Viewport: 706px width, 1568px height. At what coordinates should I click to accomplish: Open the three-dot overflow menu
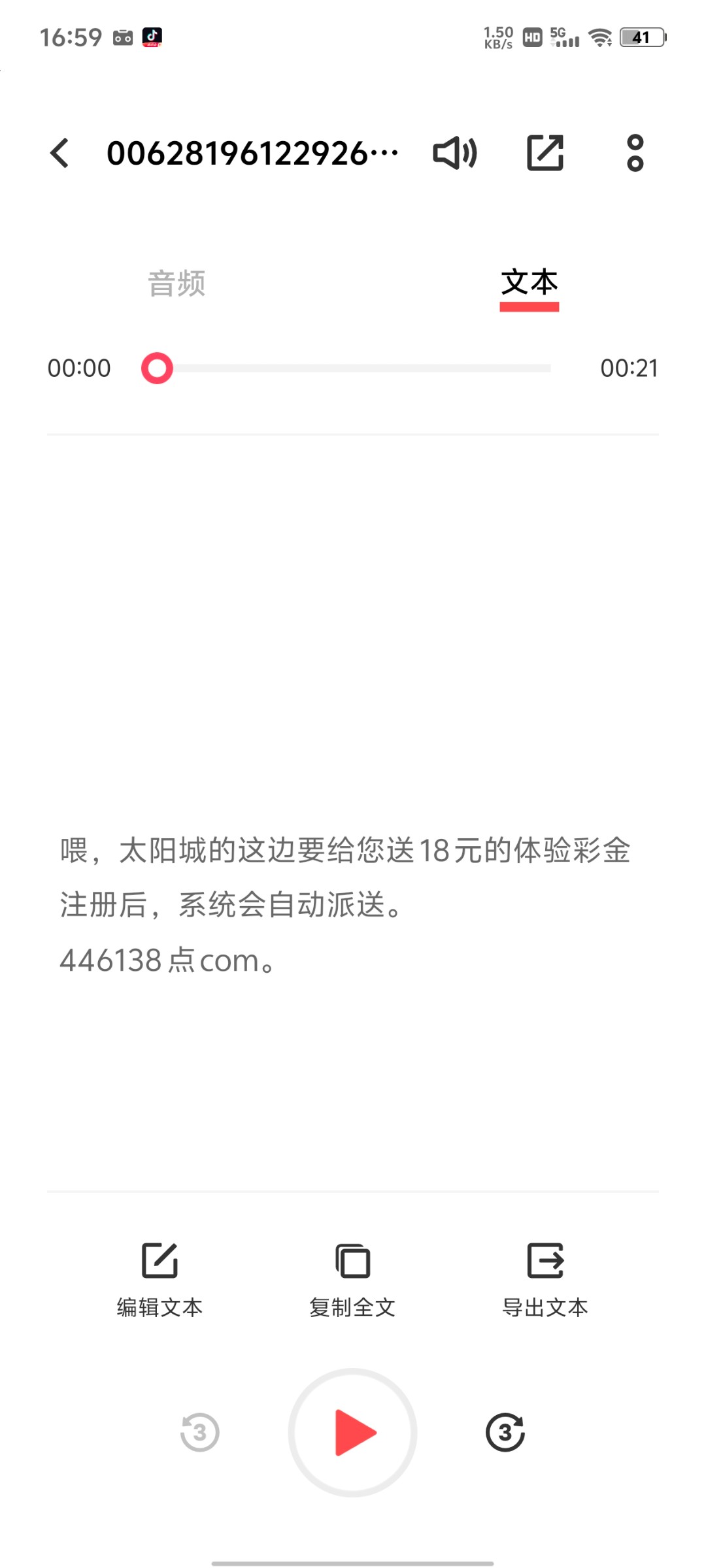pyautogui.click(x=635, y=154)
